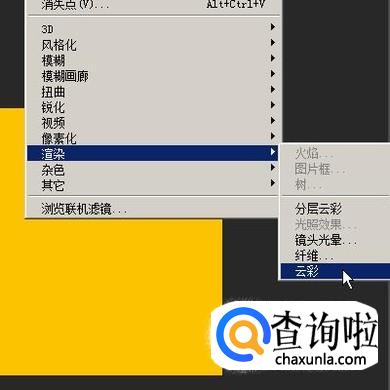Open the 模糊画廊 submenu
The width and height of the screenshot is (390, 390).
(153, 76)
